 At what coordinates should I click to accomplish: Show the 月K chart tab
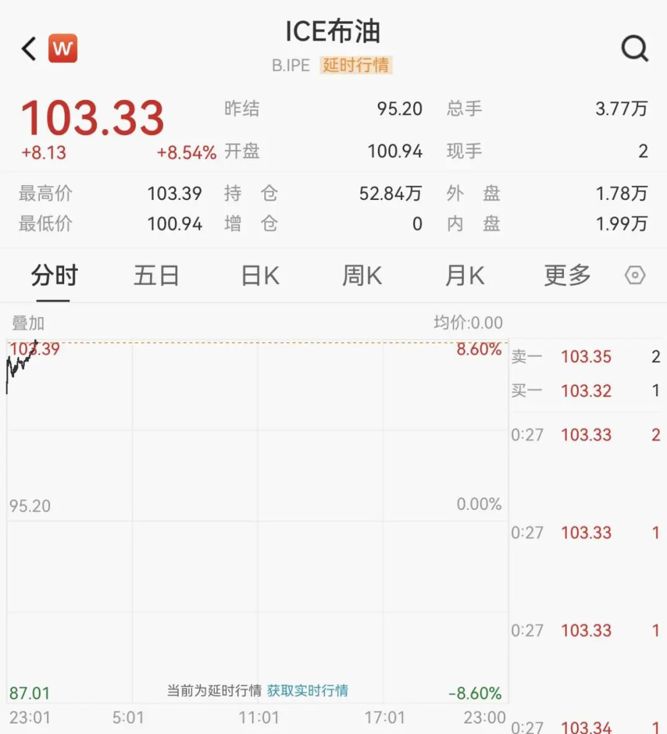point(464,276)
